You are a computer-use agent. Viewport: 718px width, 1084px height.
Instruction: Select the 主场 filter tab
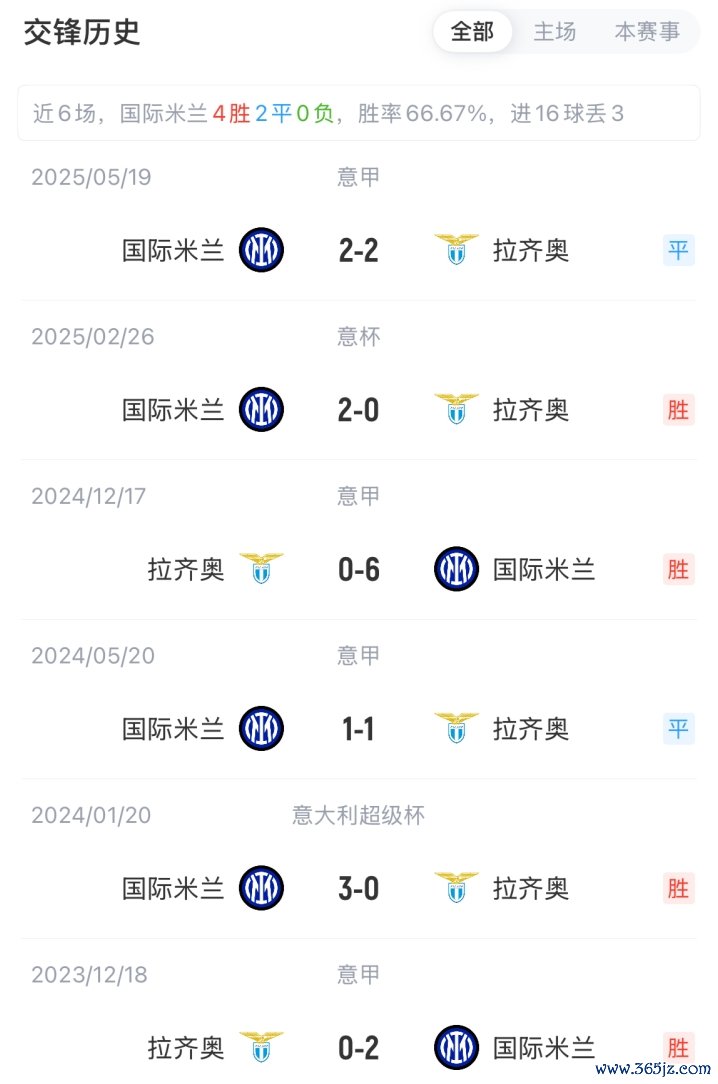click(x=554, y=32)
